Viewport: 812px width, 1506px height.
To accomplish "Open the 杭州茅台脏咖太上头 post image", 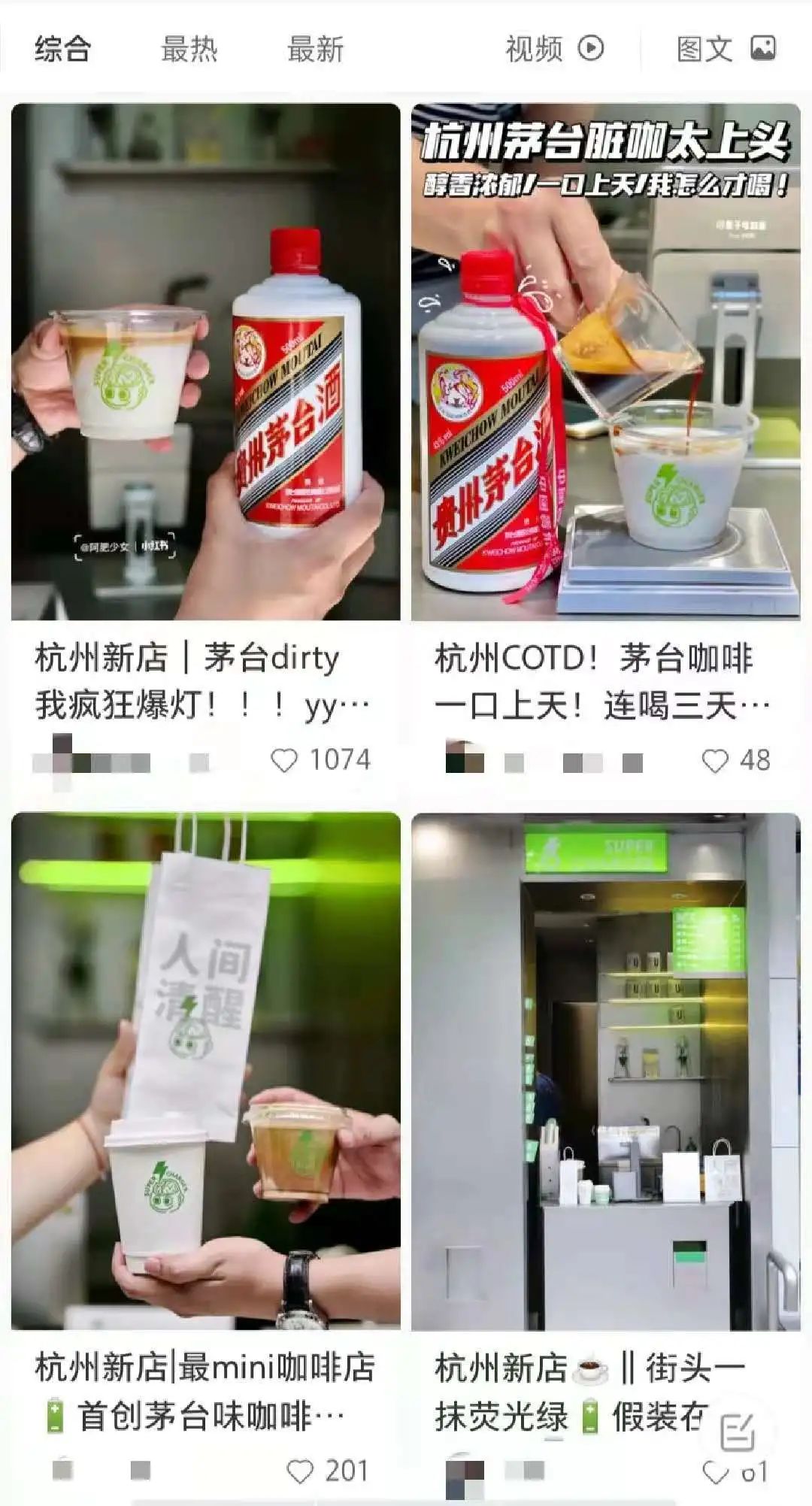I will click(x=606, y=362).
